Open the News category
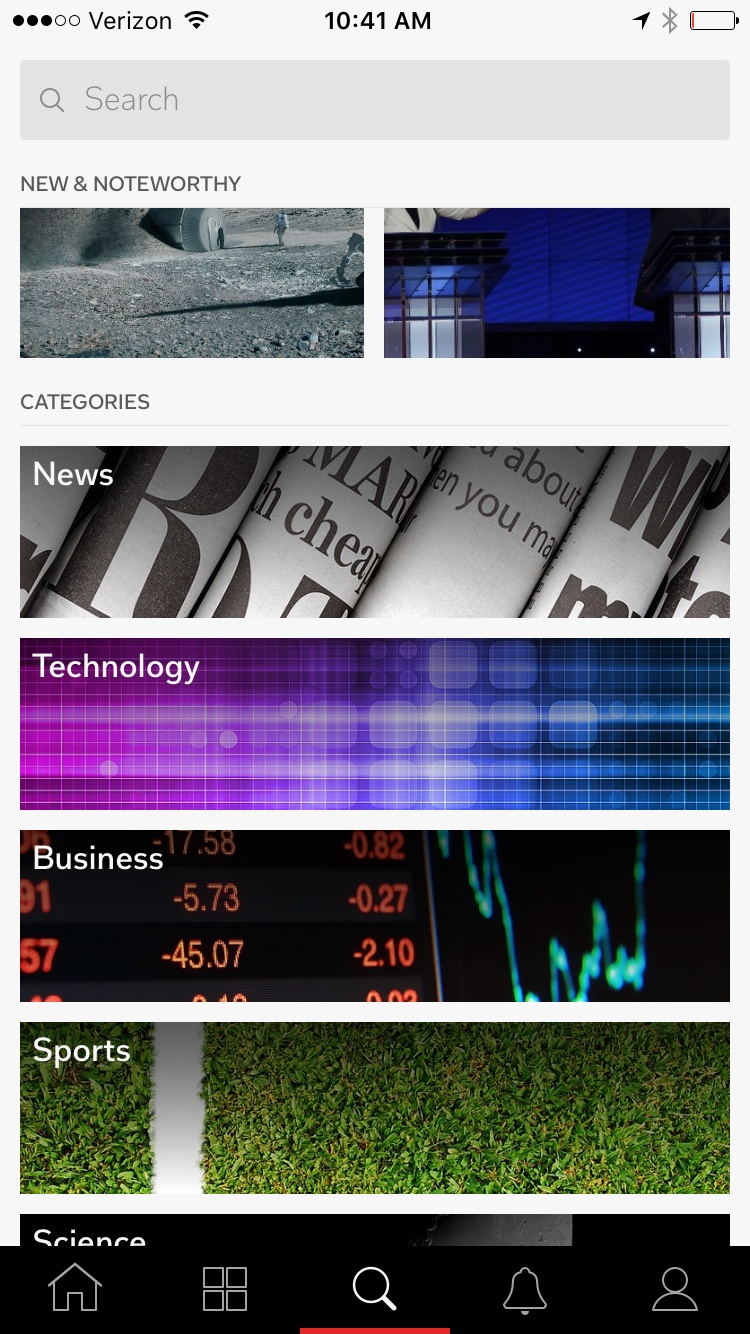The height and width of the screenshot is (1334, 750). coord(375,532)
